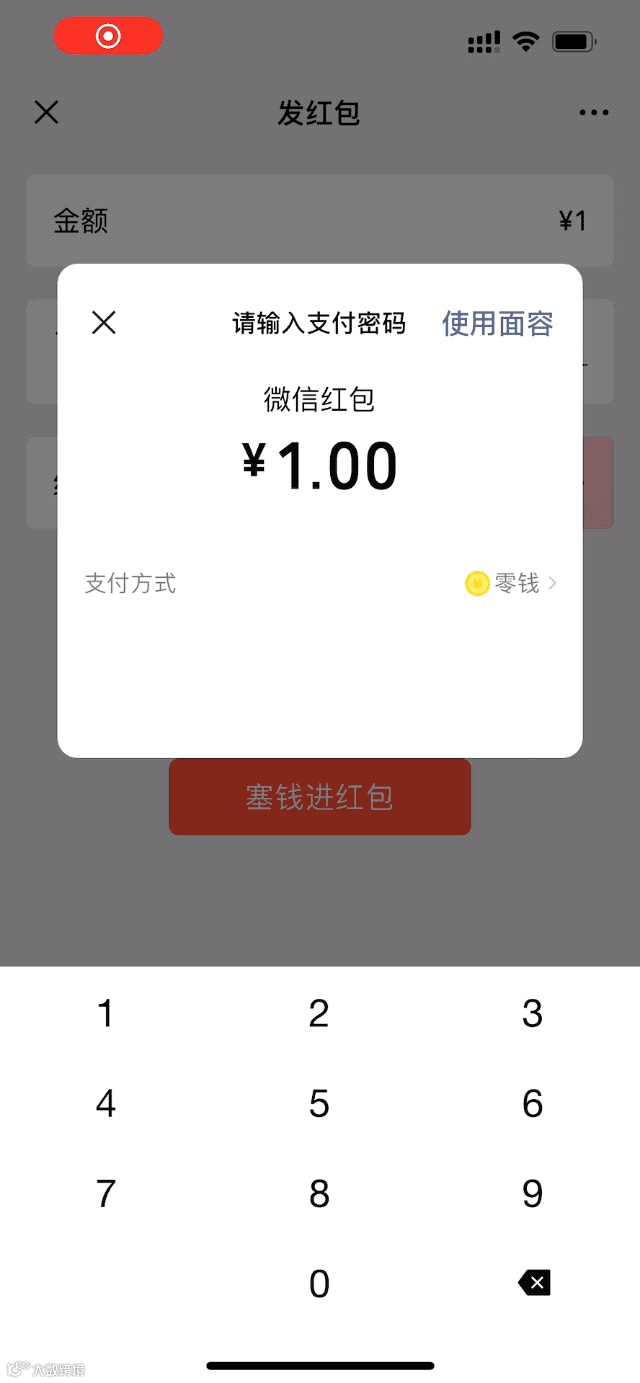Enter digit 0 on the keypad
Viewport: 640px width, 1383px height.
[319, 1283]
